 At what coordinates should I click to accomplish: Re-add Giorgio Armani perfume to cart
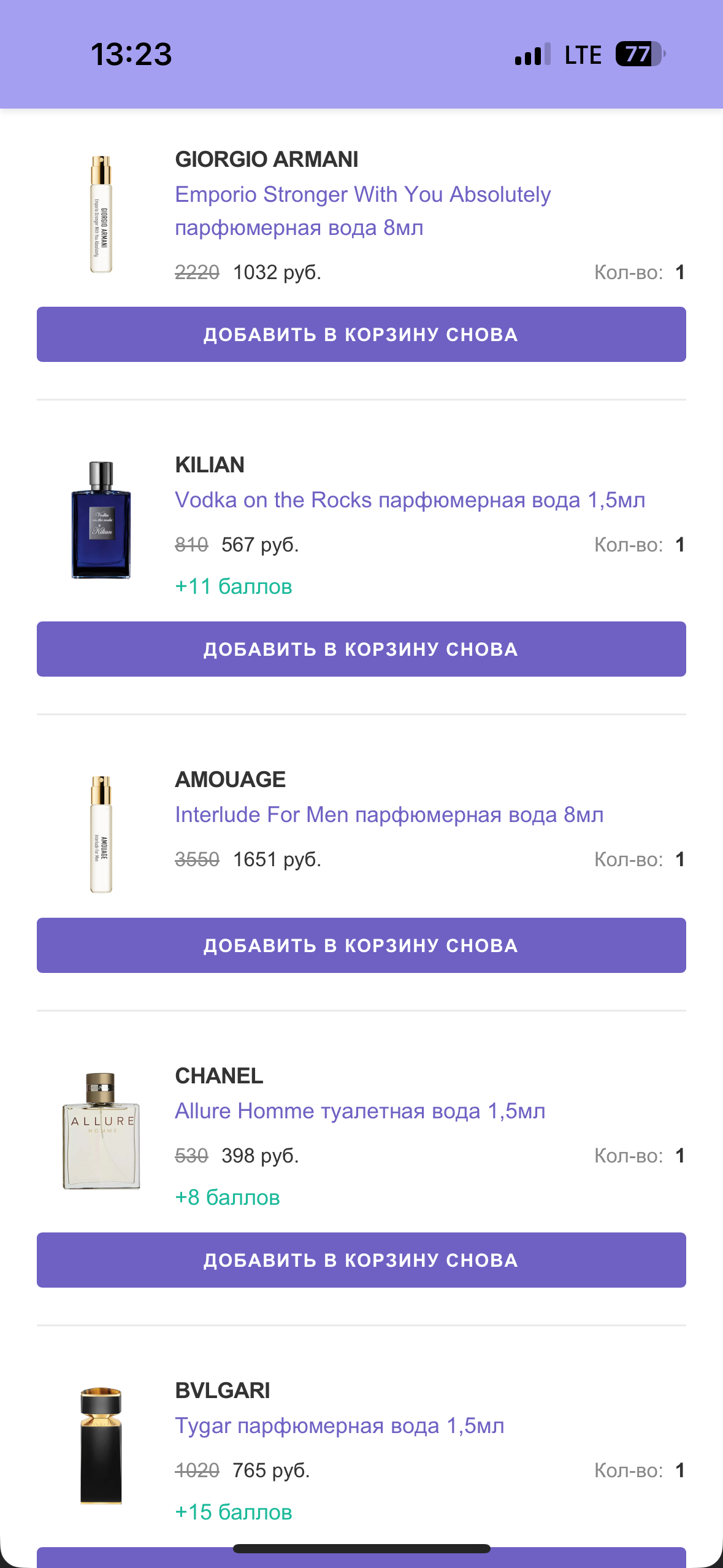pyautogui.click(x=361, y=334)
